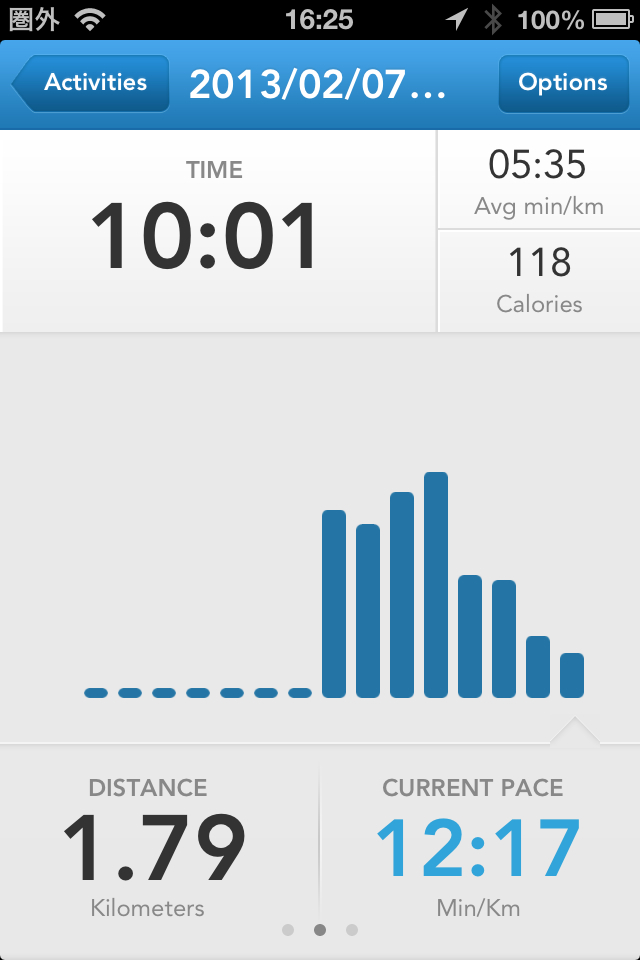Viewport: 640px width, 960px height.
Task: Open the Options menu
Action: (562, 84)
